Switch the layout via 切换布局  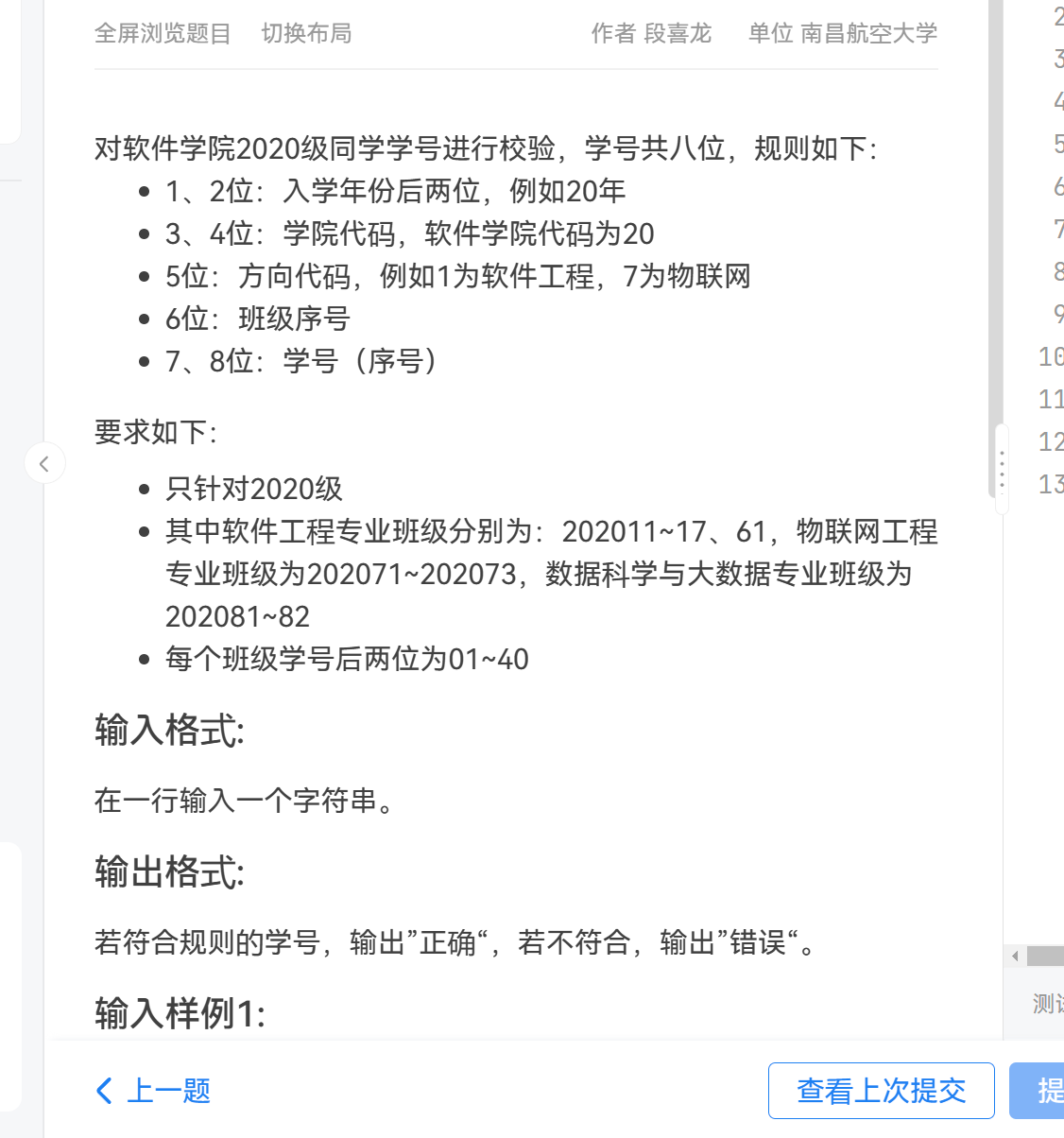pos(306,34)
